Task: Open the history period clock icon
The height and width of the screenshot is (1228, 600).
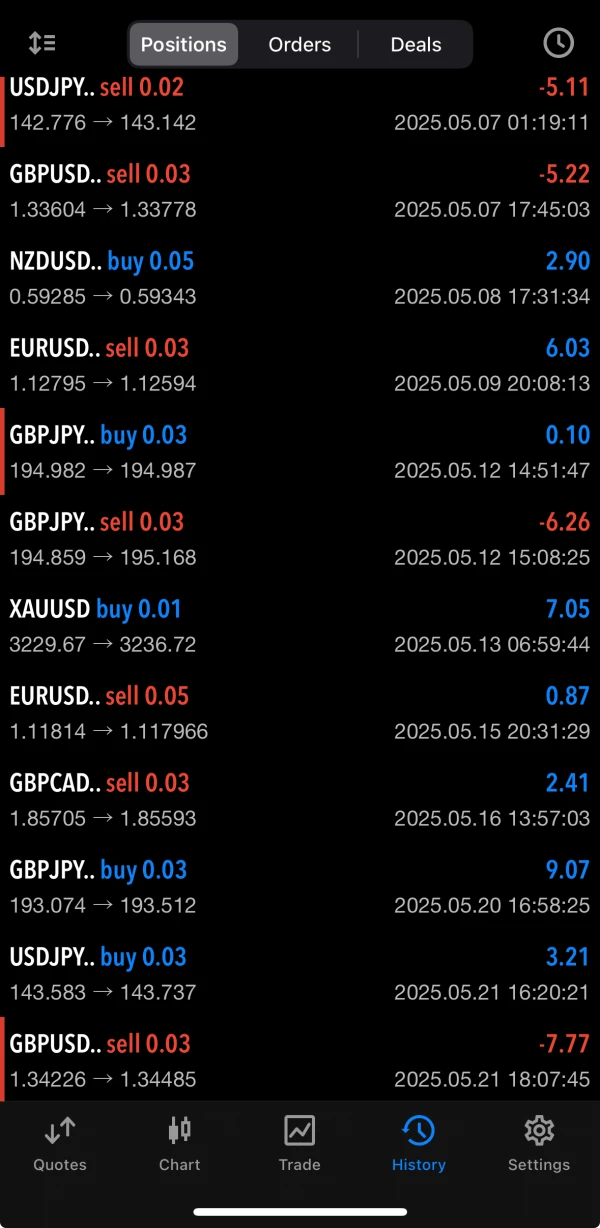Action: point(557,43)
